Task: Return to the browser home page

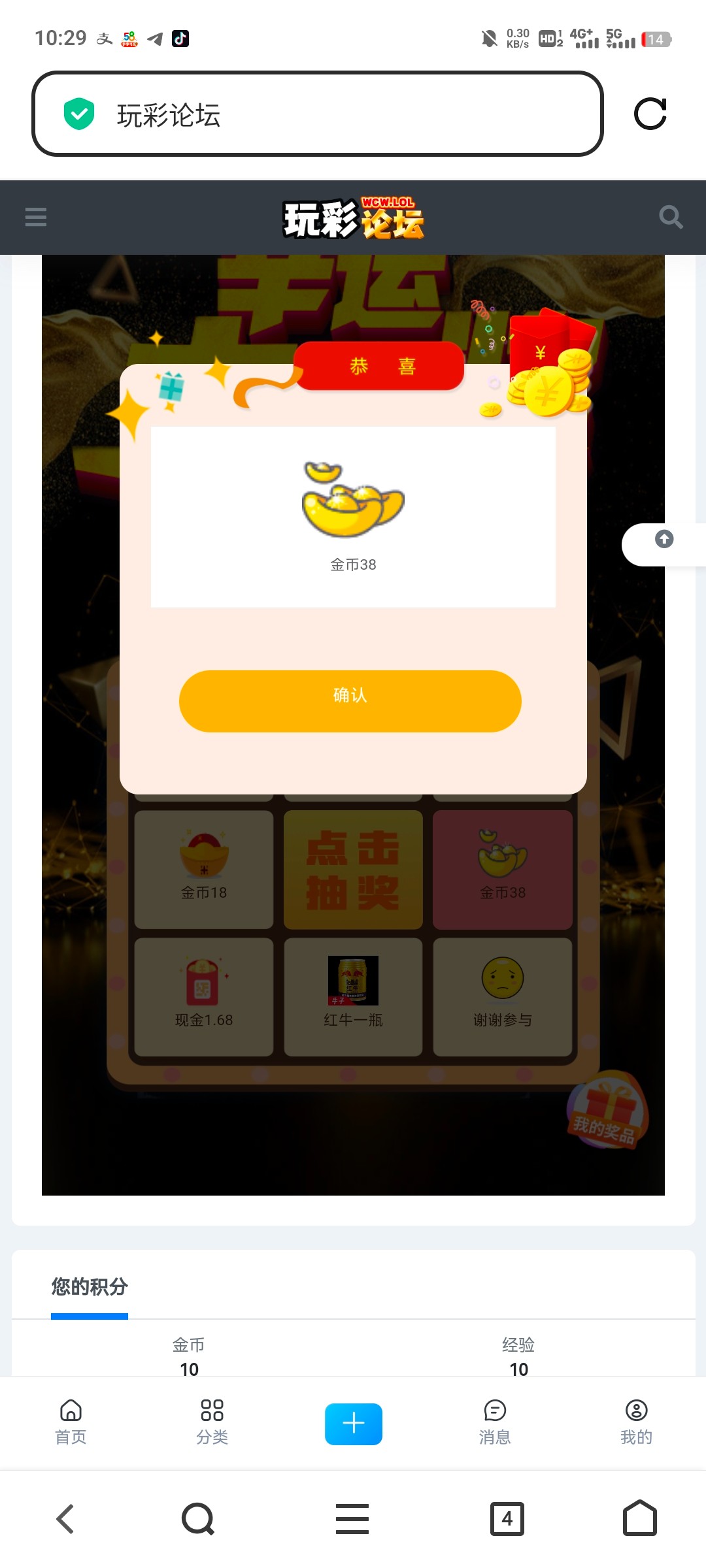Action: pyautogui.click(x=639, y=1518)
